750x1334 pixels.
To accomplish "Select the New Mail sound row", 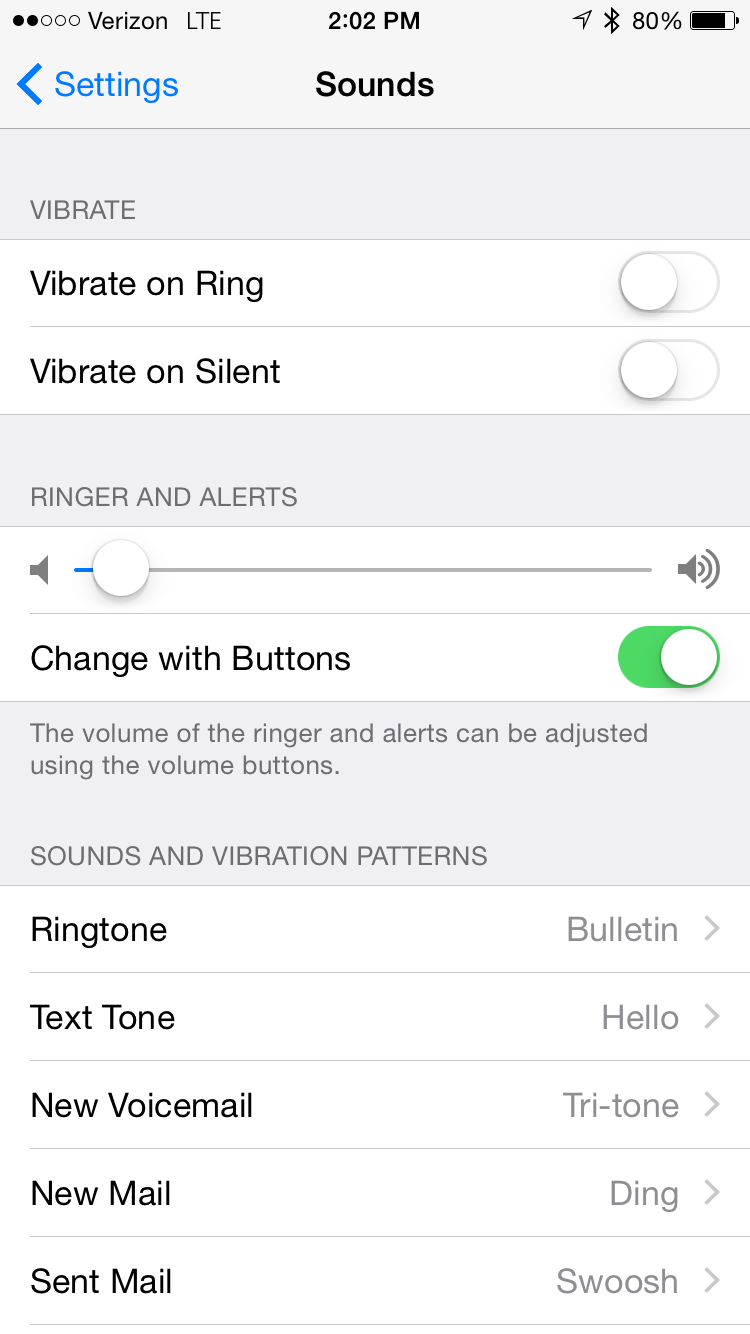I will [x=375, y=1193].
